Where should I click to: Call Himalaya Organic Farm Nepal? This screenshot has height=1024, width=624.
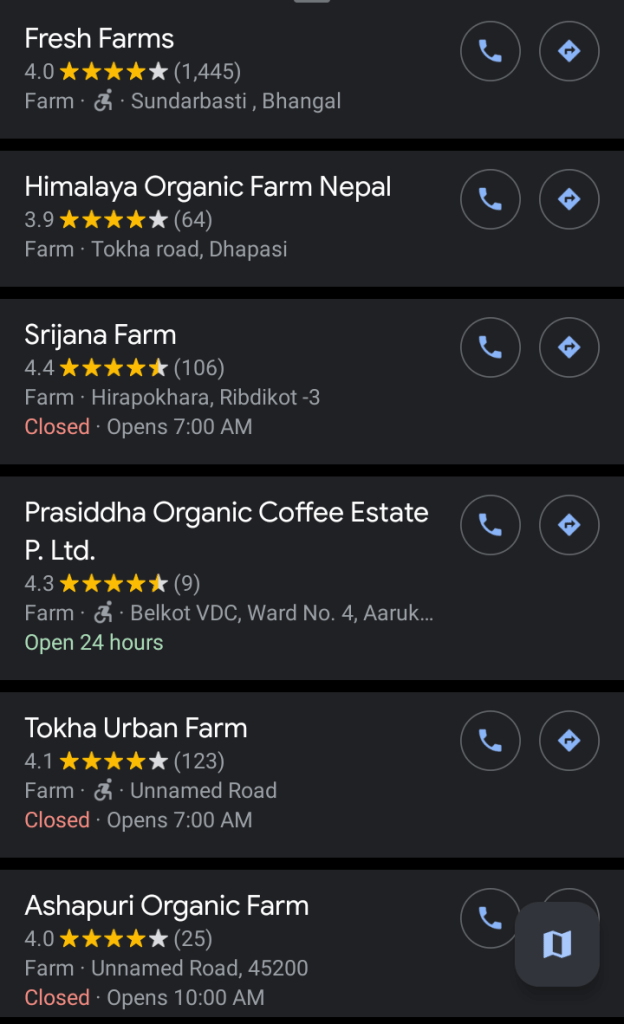tap(490, 199)
